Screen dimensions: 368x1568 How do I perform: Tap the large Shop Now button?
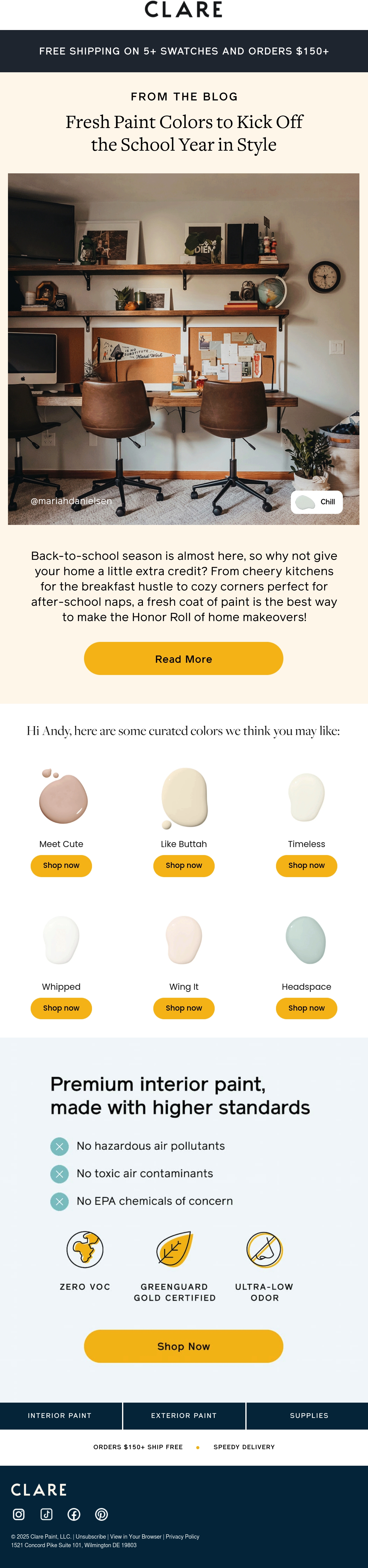click(183, 1346)
